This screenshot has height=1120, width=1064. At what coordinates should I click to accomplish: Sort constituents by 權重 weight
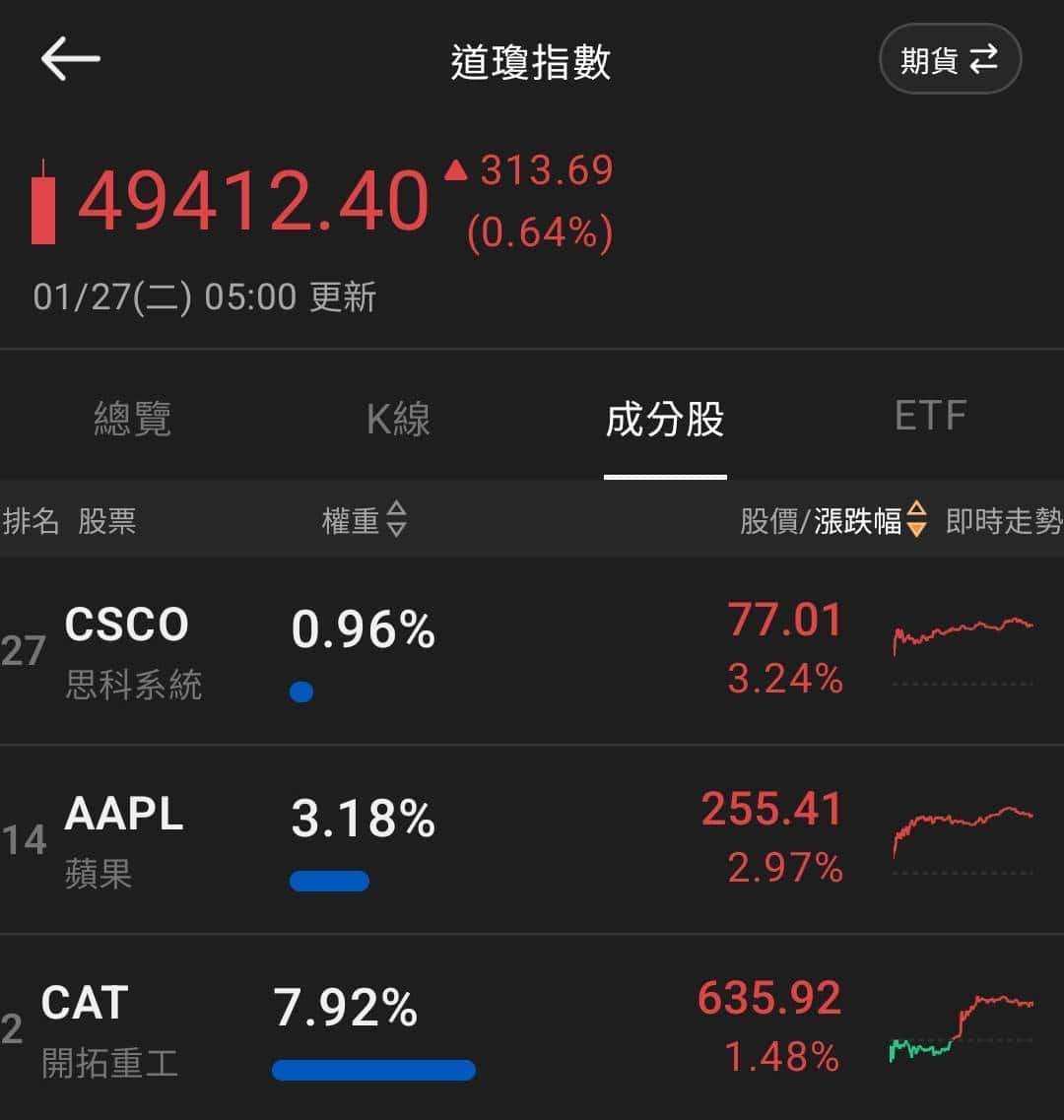(x=364, y=520)
